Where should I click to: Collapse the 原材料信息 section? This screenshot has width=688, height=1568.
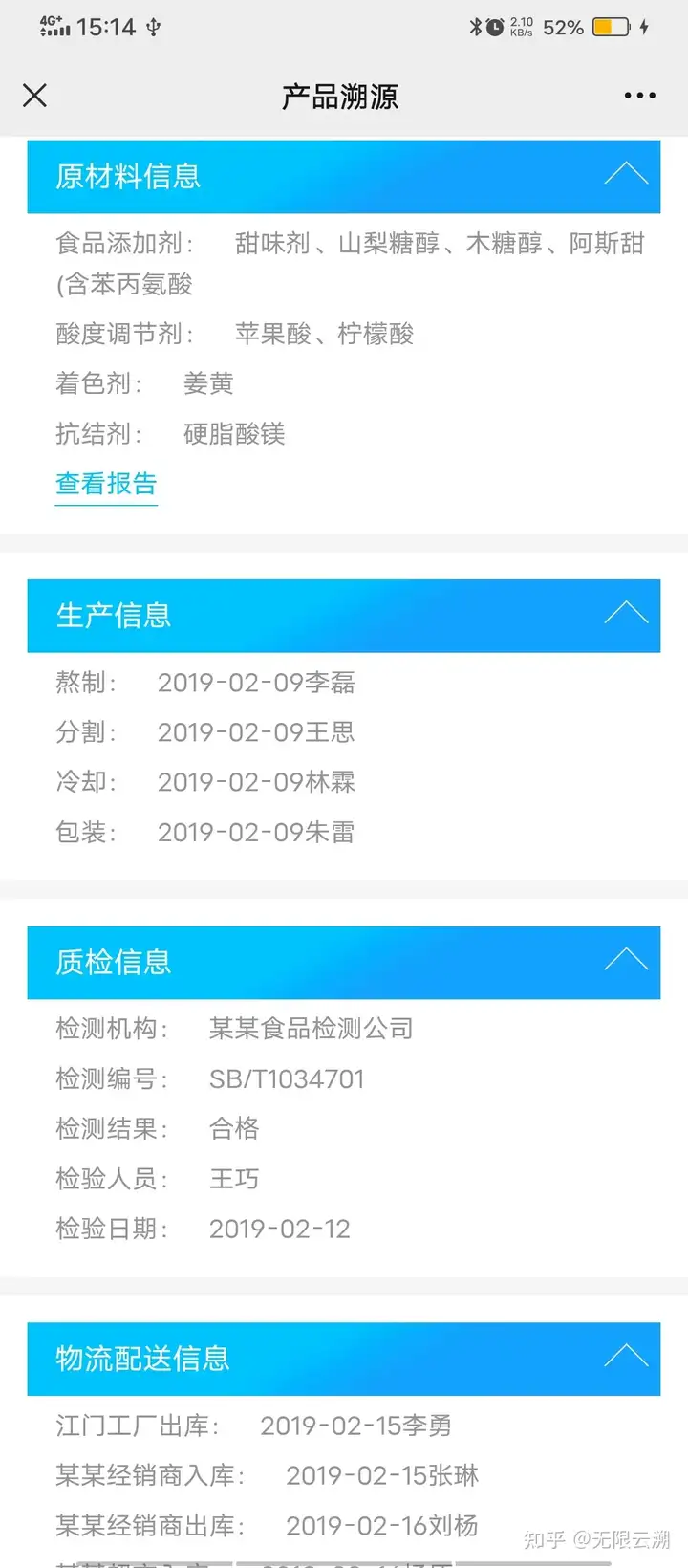[x=626, y=174]
